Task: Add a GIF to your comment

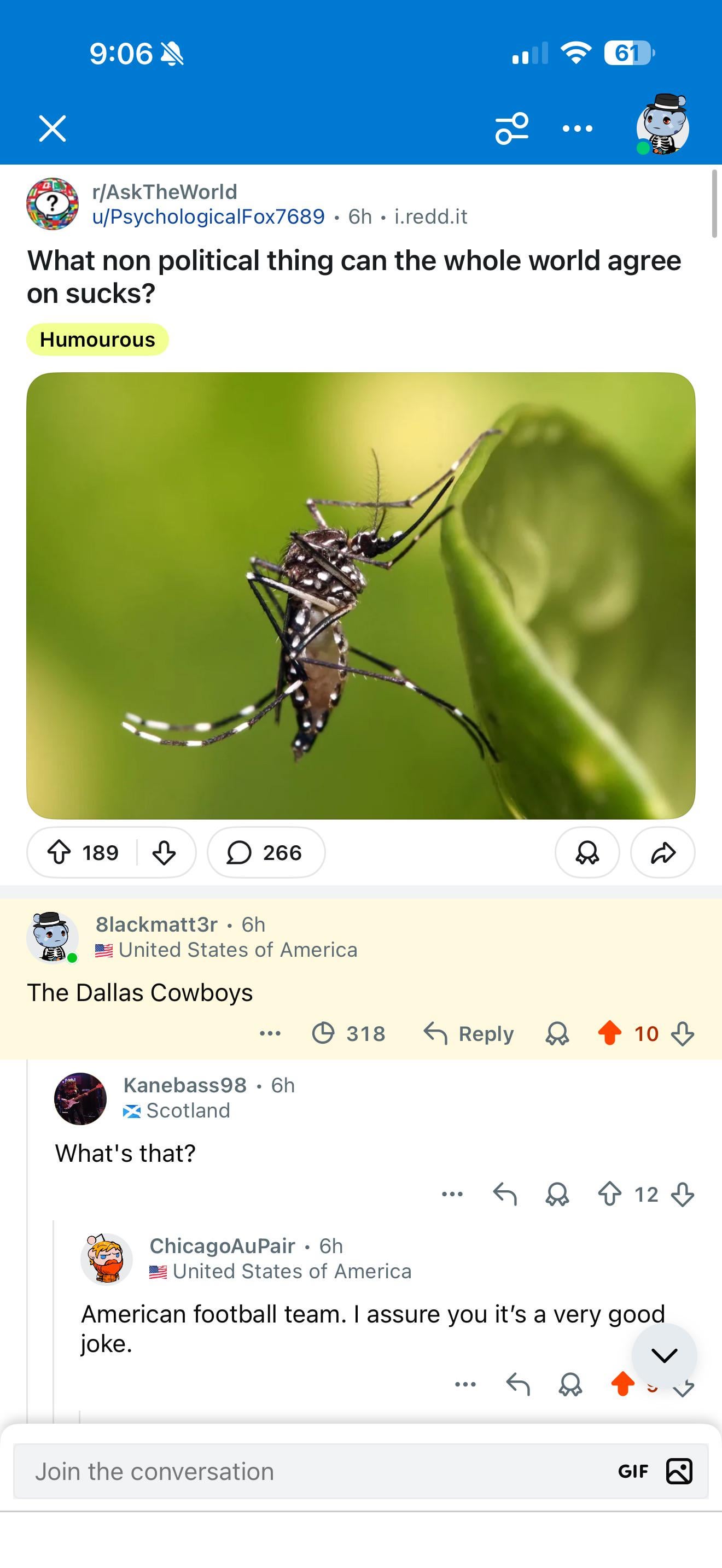Action: [632, 1471]
